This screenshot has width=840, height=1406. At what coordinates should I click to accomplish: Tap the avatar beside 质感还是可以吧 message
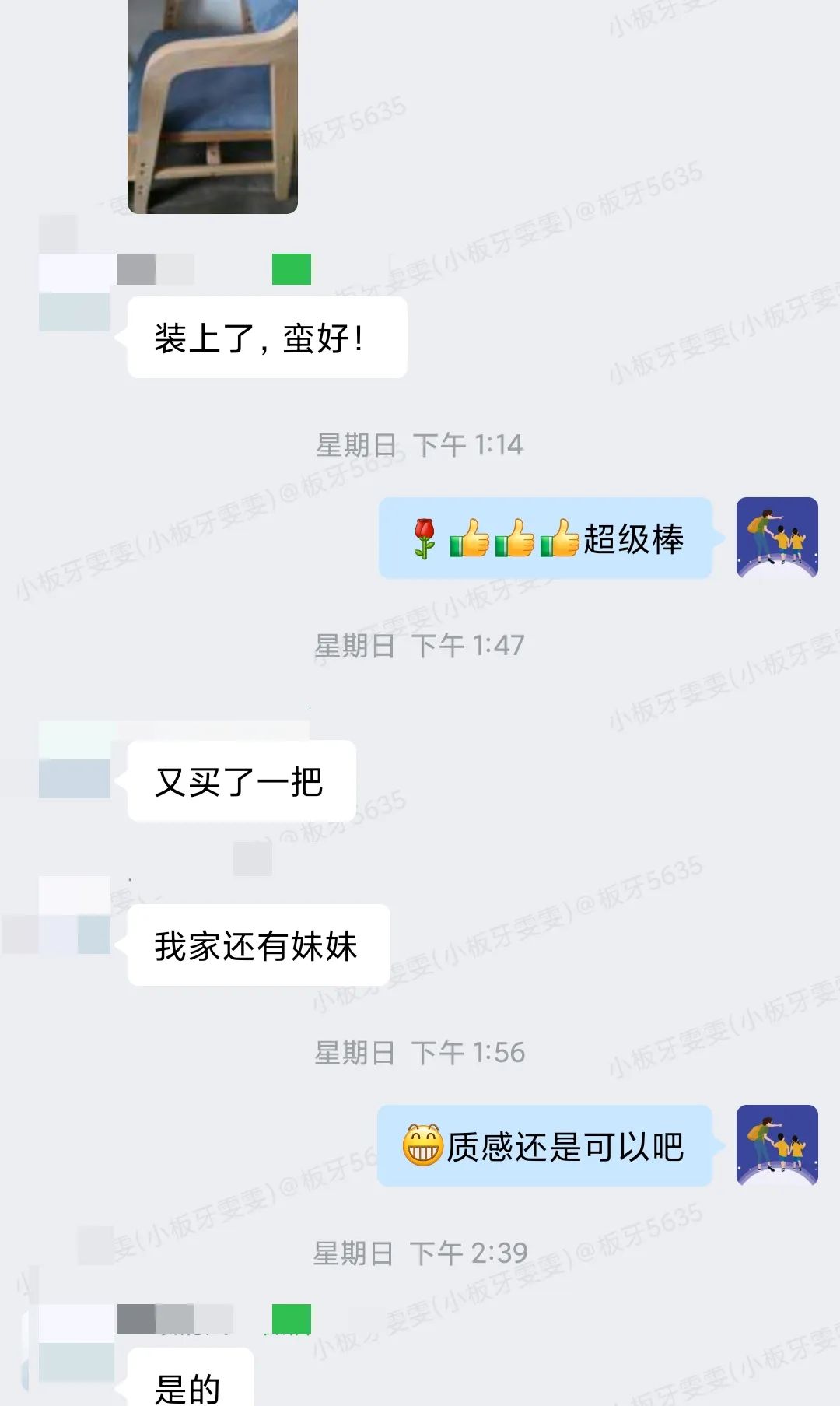coord(777,1145)
